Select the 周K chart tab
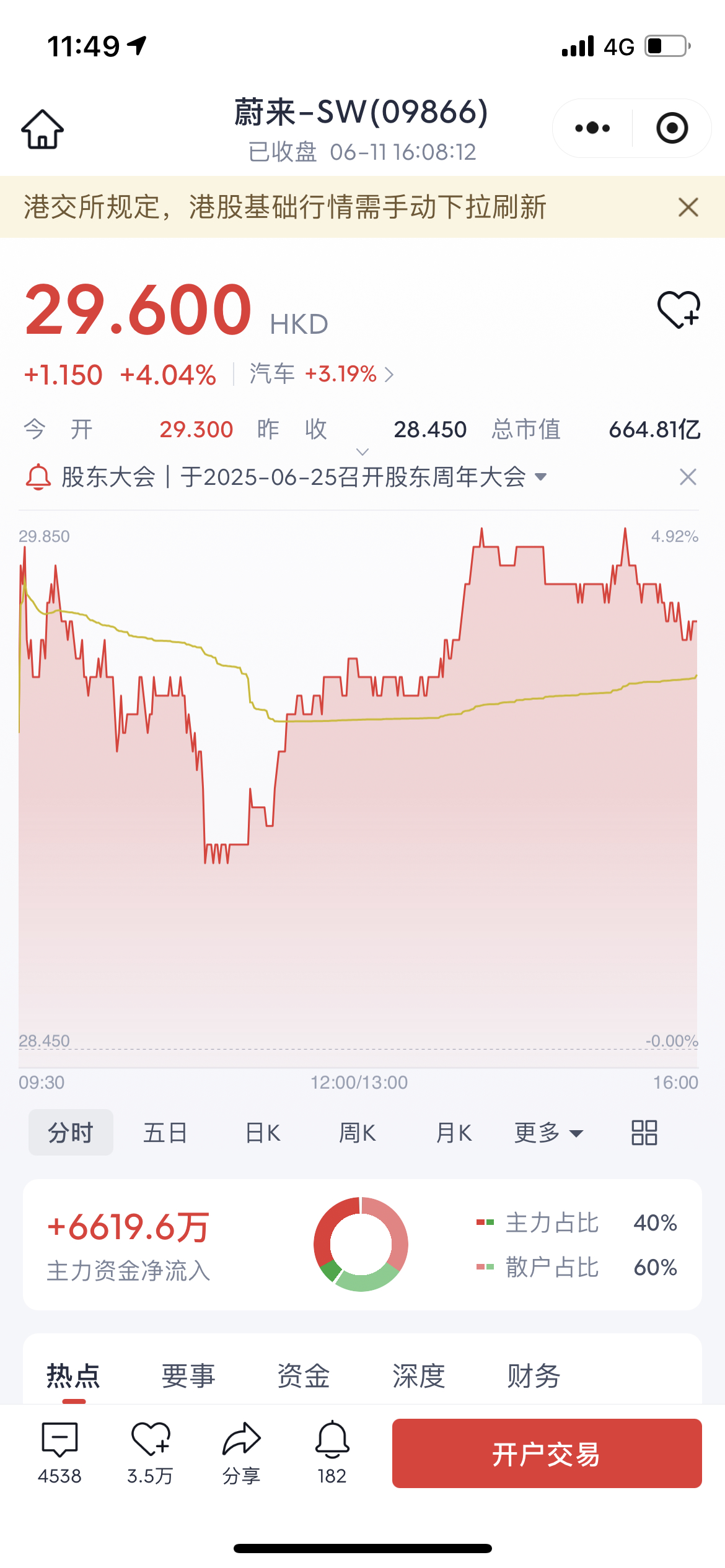This screenshot has height=1568, width=725. pyautogui.click(x=358, y=1133)
